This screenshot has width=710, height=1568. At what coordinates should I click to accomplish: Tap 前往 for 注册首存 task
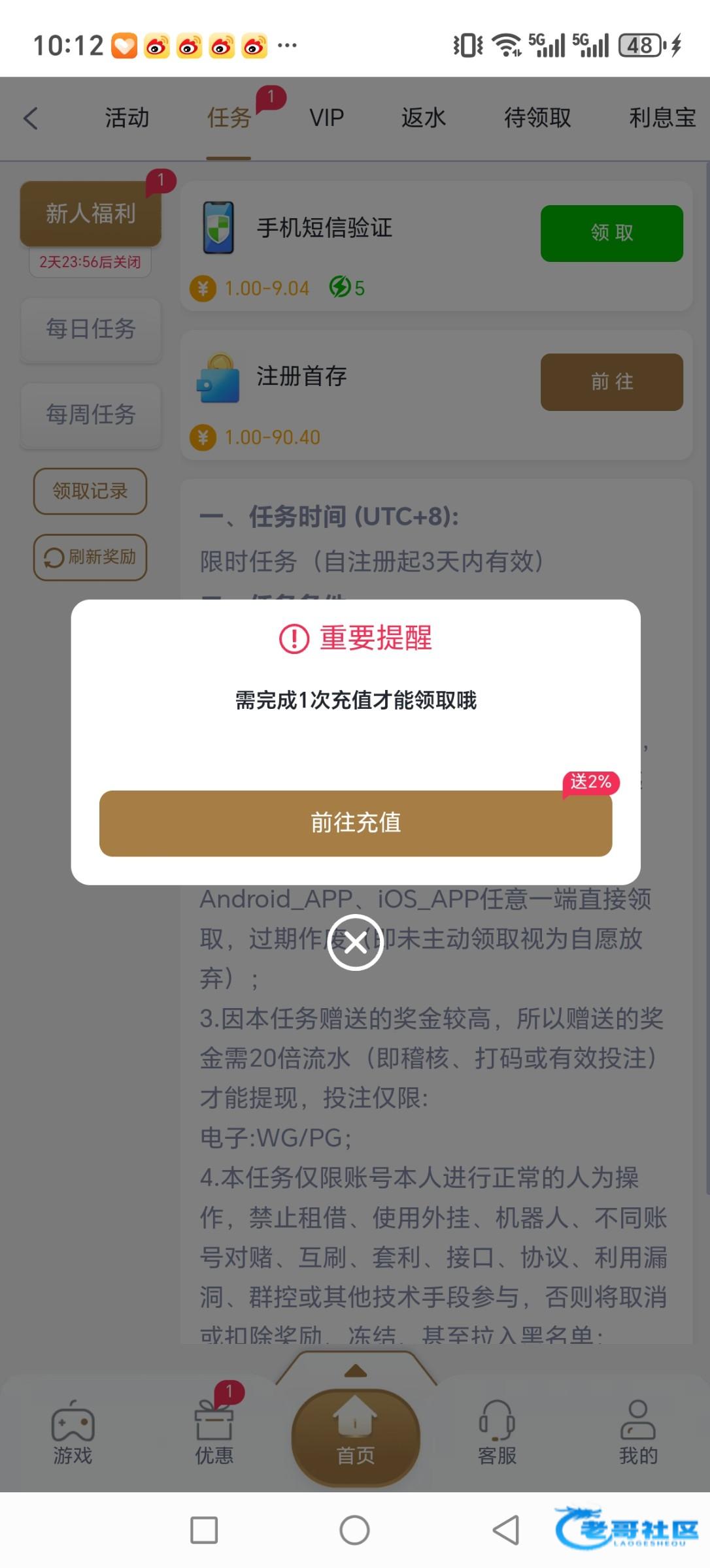point(611,382)
